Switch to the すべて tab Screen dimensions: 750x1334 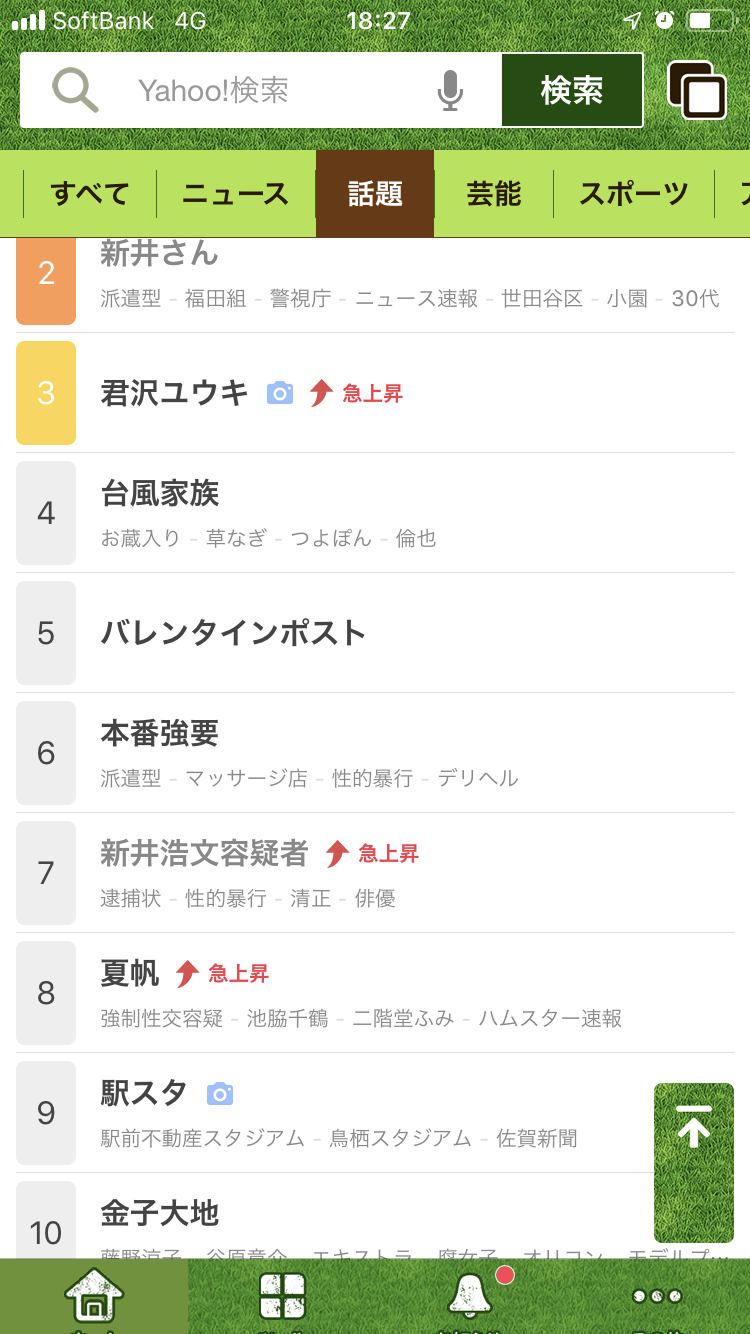pos(90,194)
